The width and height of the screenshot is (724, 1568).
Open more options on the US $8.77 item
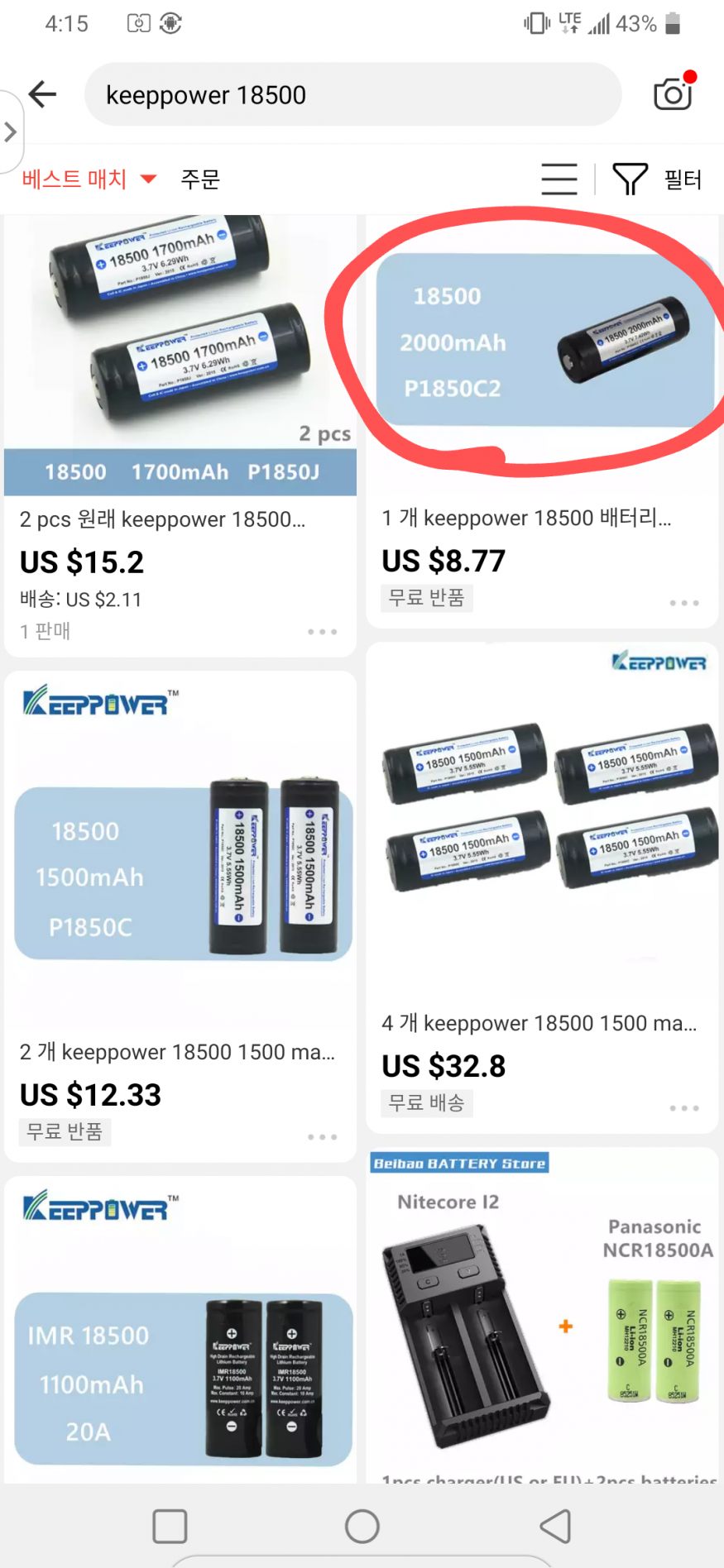tap(684, 603)
